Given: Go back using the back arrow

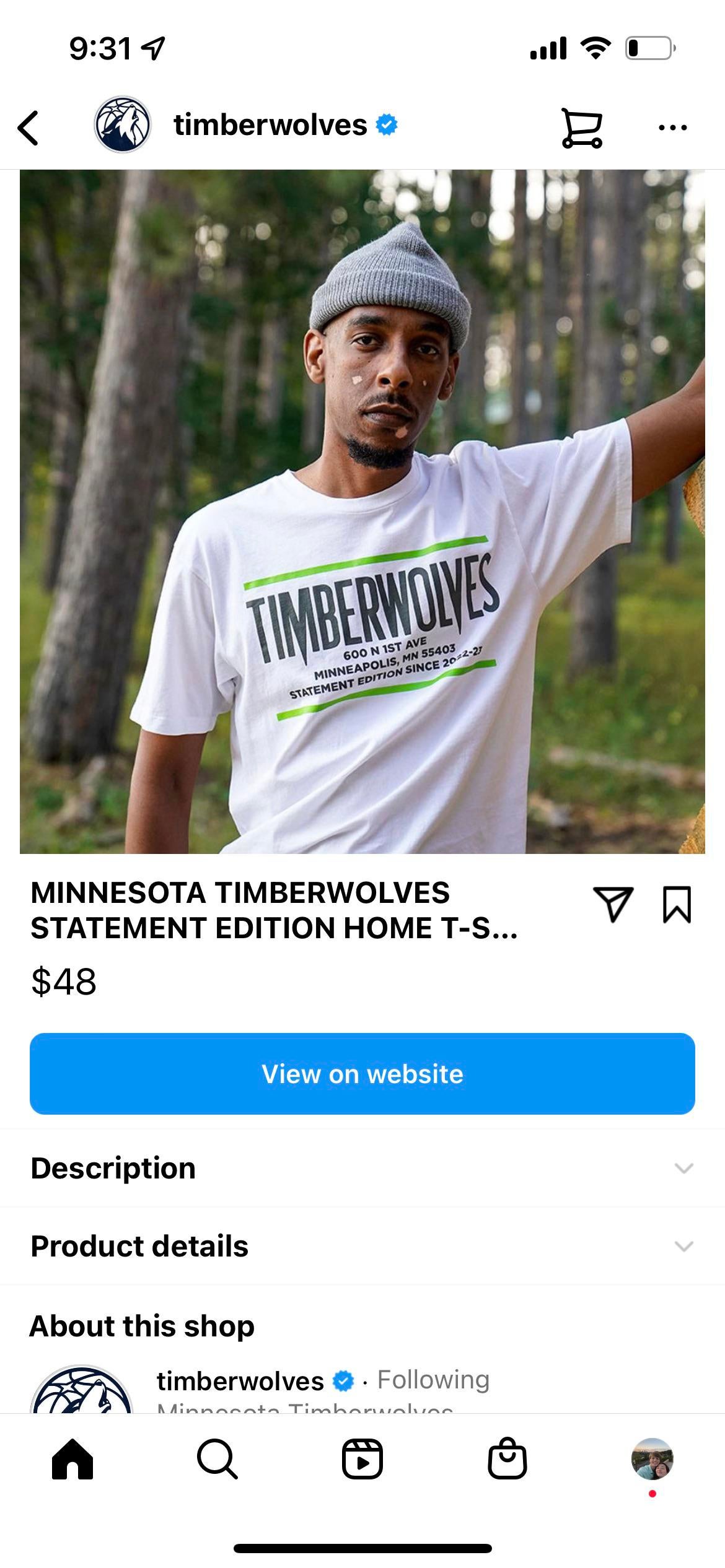Looking at the screenshot, I should (29, 128).
